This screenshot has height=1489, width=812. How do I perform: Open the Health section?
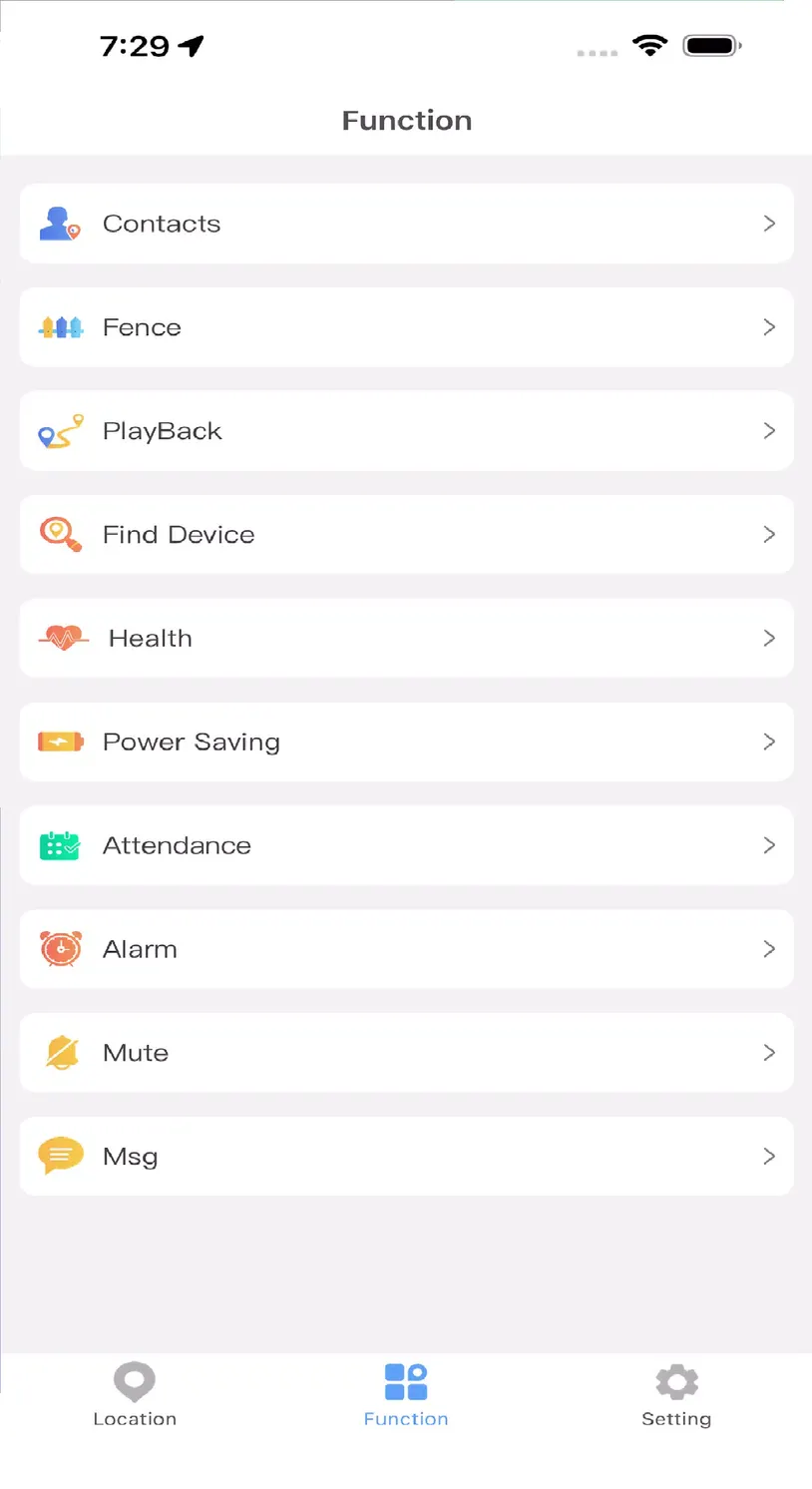[x=406, y=639]
